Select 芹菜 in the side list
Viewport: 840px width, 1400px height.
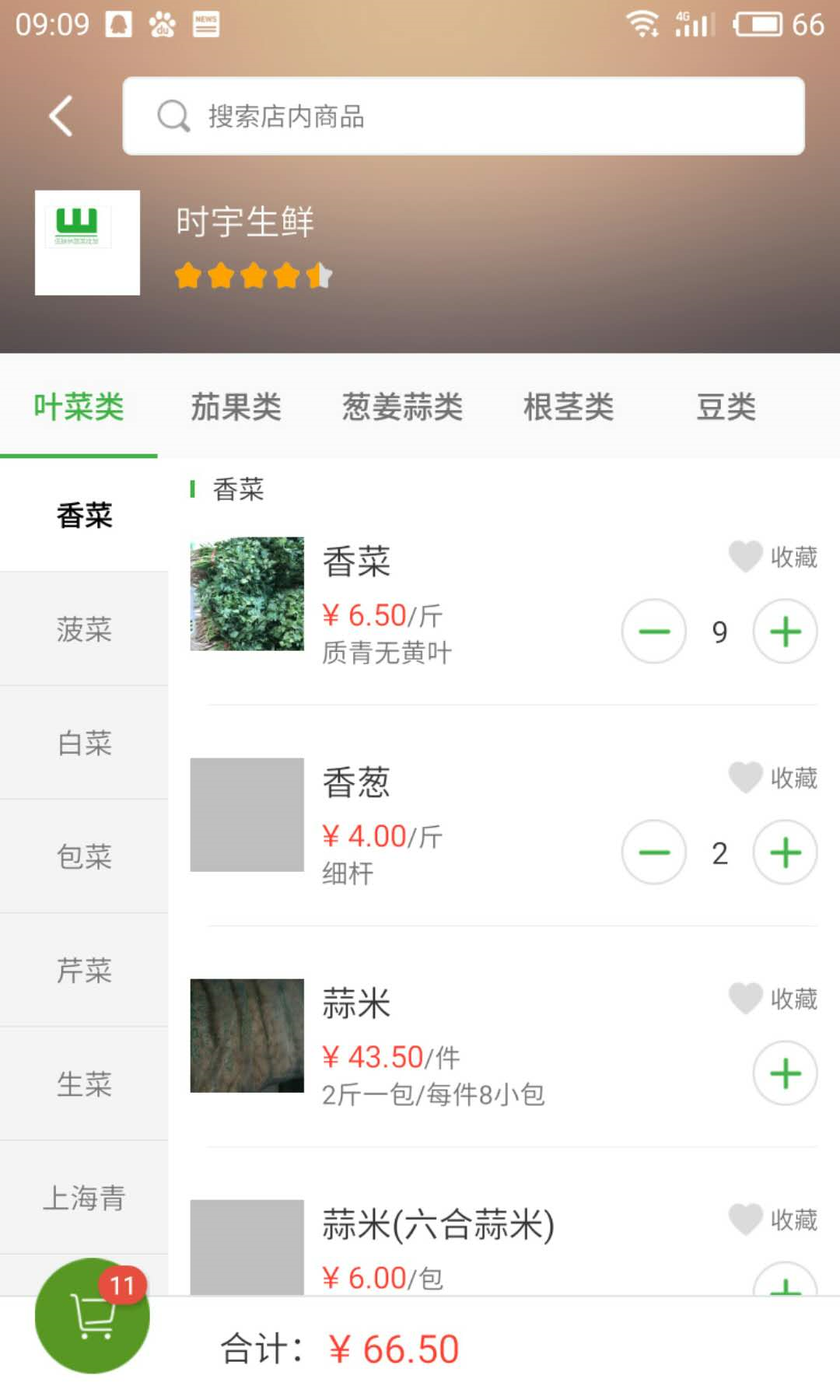84,970
